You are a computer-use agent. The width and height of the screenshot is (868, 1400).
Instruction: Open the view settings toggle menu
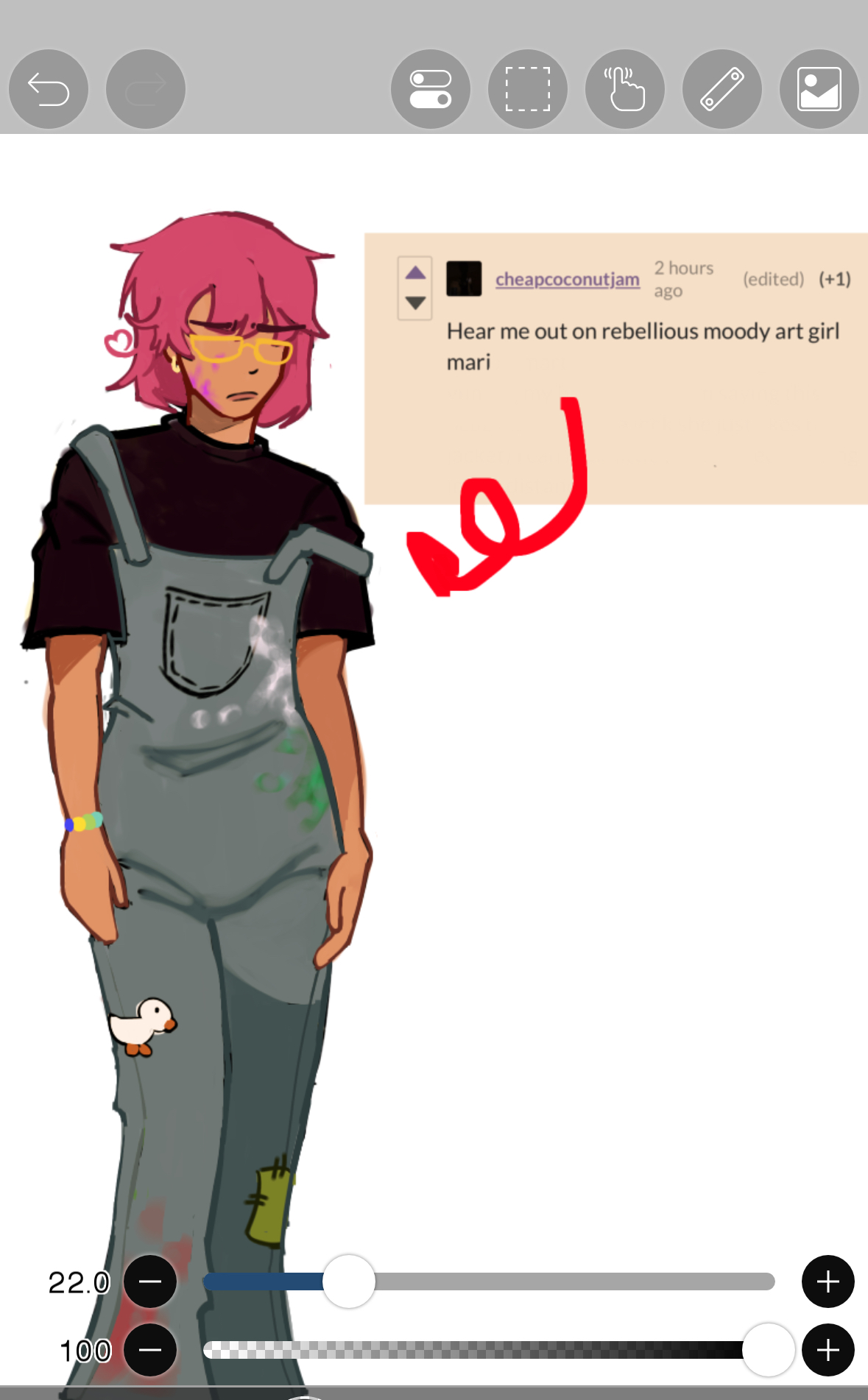tap(431, 89)
